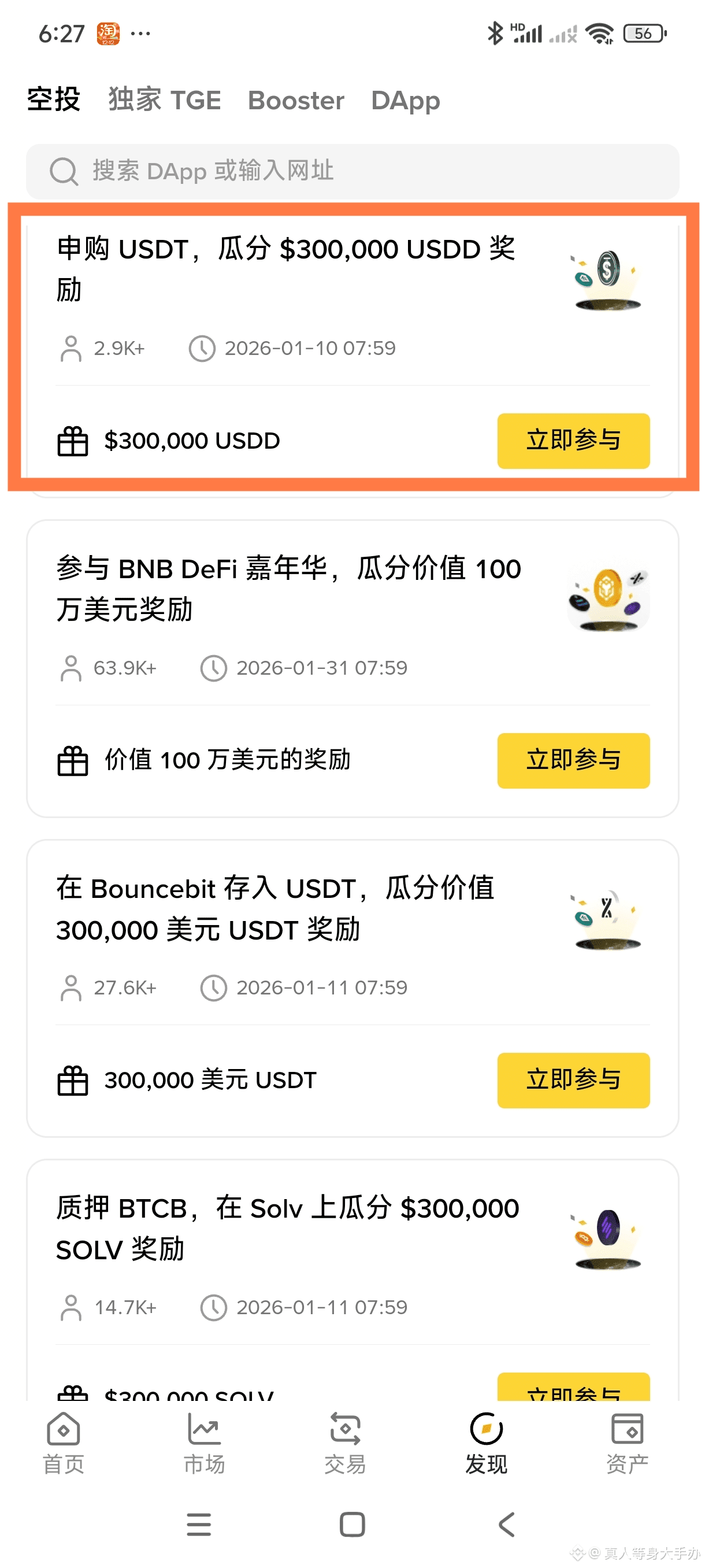Image resolution: width=705 pixels, height=1568 pixels.
Task: Select the 空投 tab
Action: point(54,100)
